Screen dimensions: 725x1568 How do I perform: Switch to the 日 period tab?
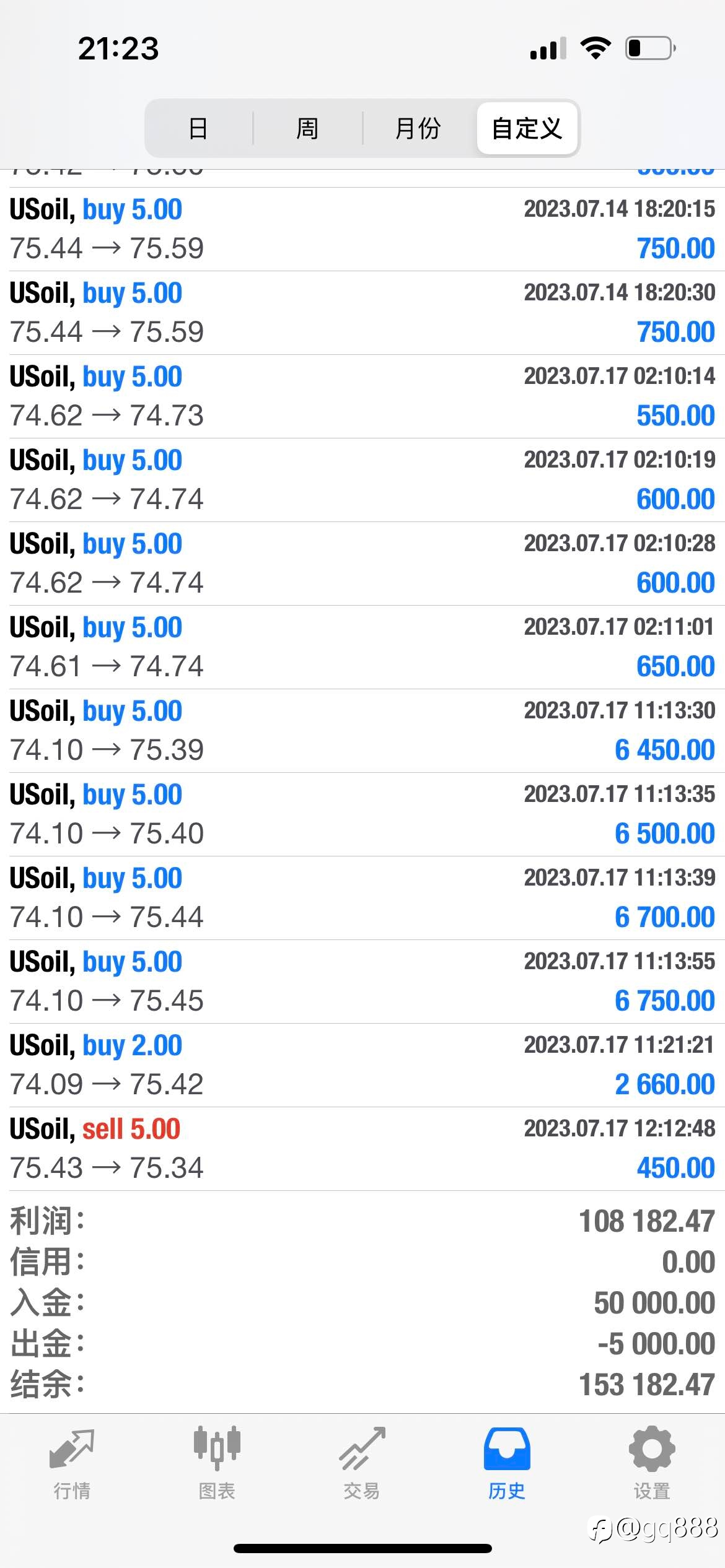[198, 128]
